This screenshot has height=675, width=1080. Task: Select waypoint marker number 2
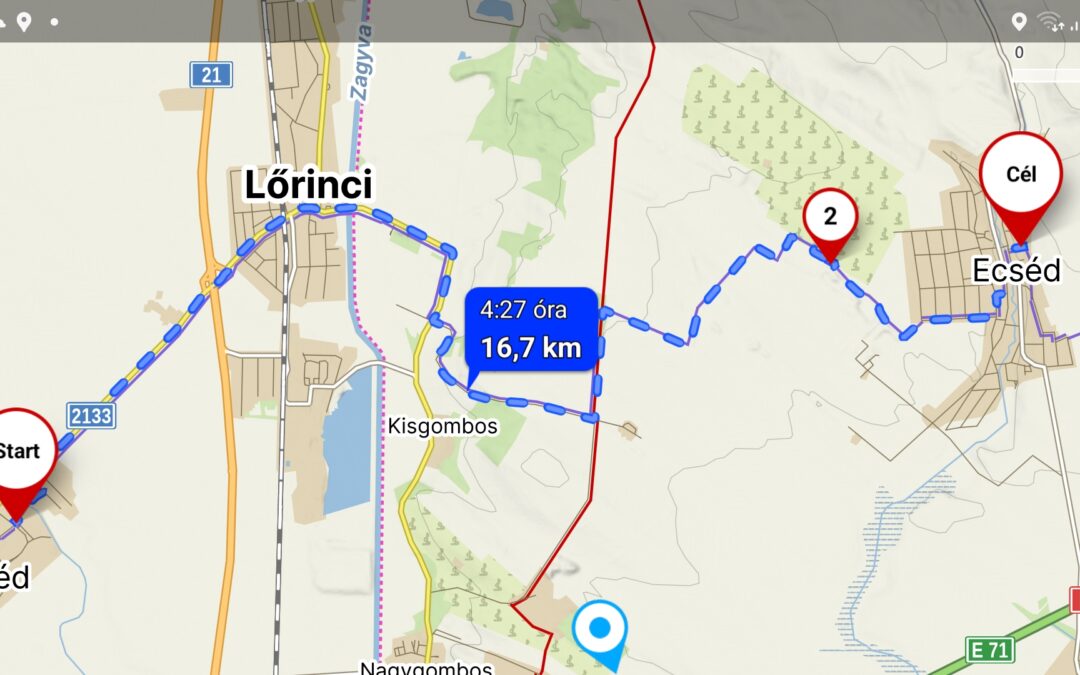tap(830, 216)
